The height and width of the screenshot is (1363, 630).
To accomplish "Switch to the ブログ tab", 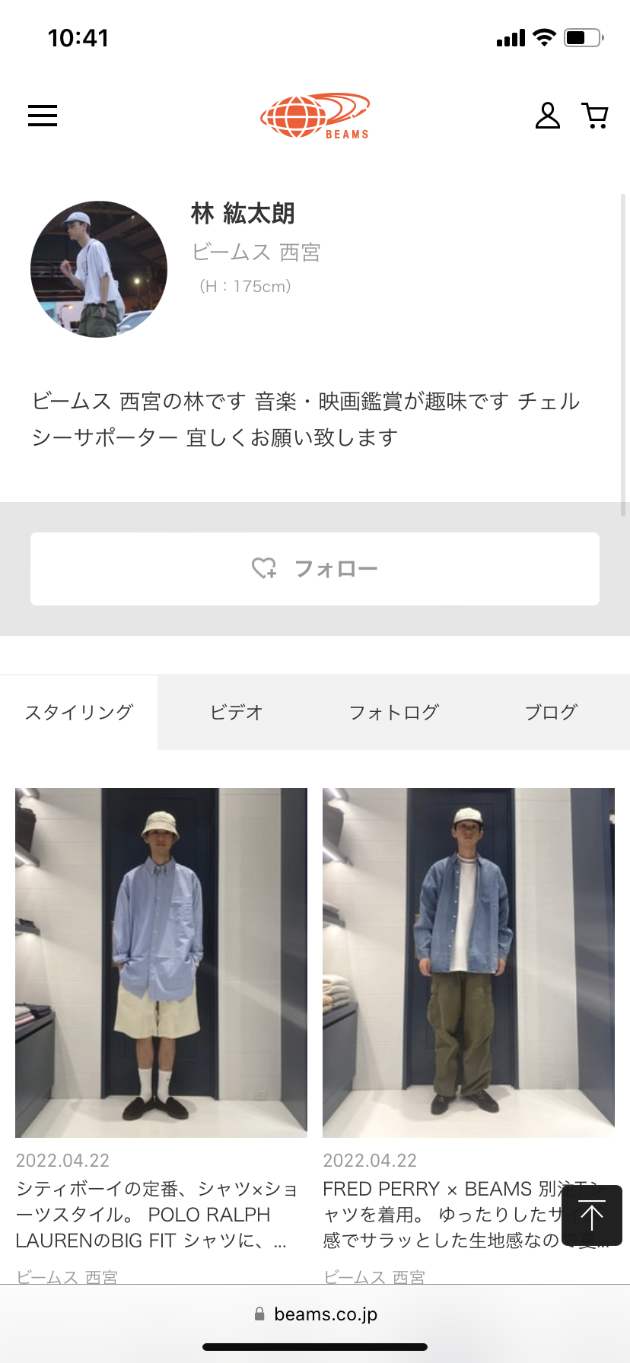I will [x=551, y=712].
